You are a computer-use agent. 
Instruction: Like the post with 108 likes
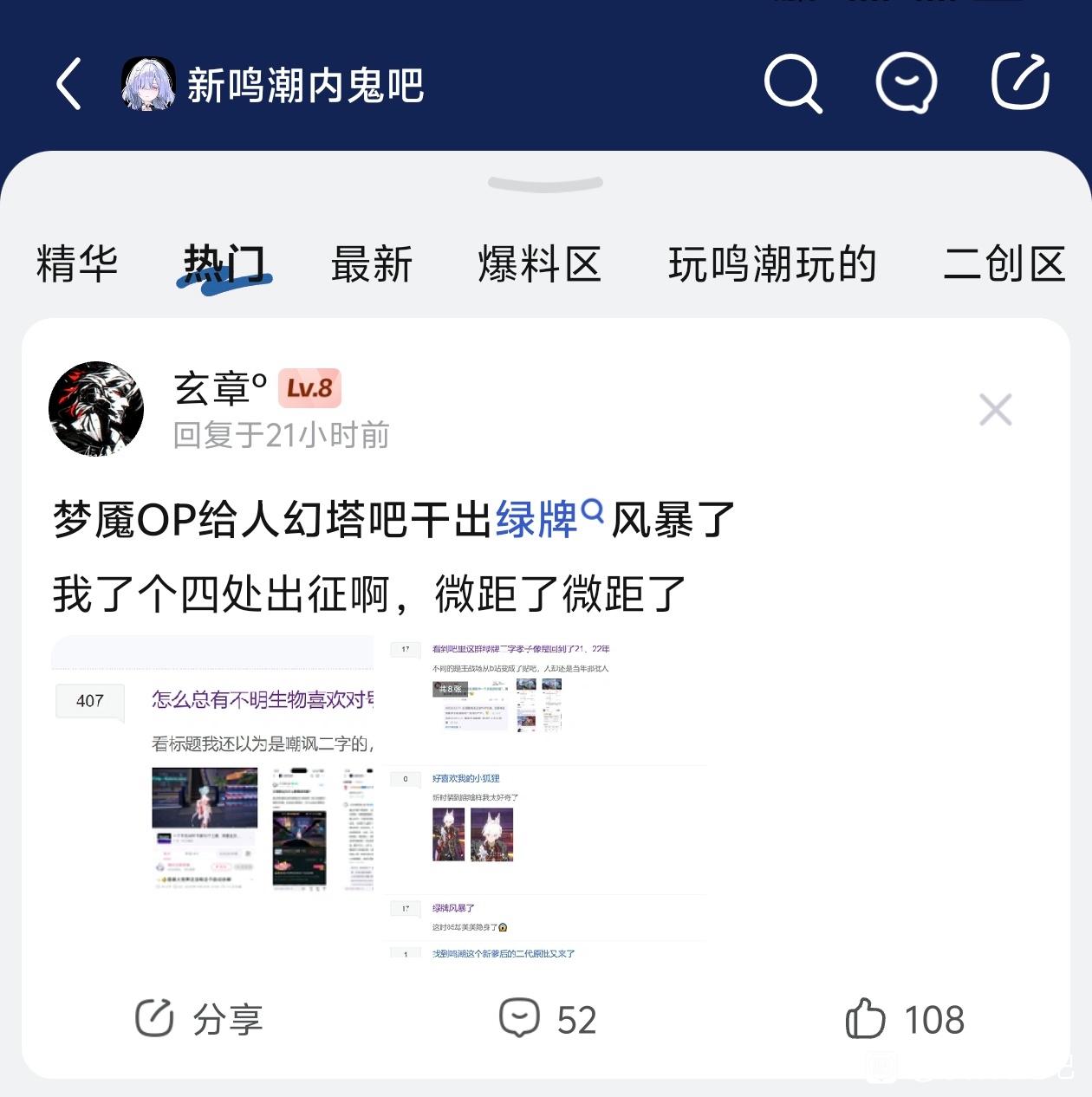click(x=905, y=1019)
